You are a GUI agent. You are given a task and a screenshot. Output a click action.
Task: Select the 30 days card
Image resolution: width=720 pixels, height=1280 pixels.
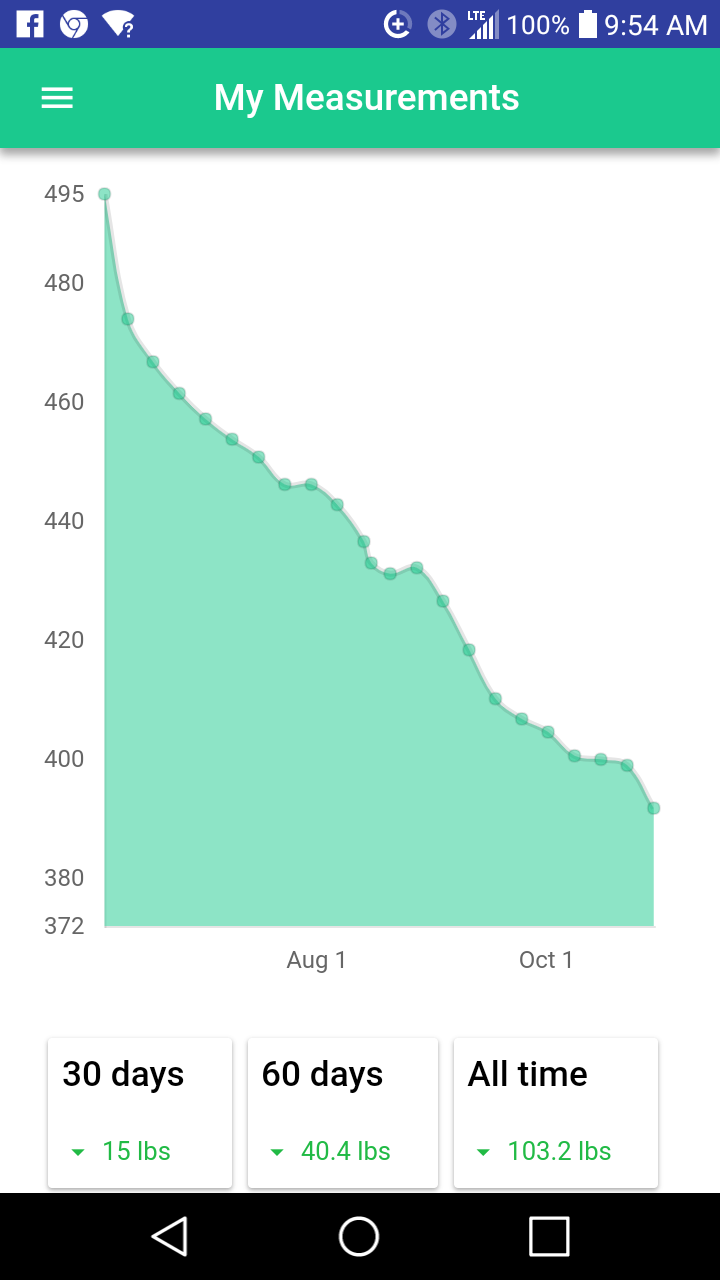(x=140, y=1113)
